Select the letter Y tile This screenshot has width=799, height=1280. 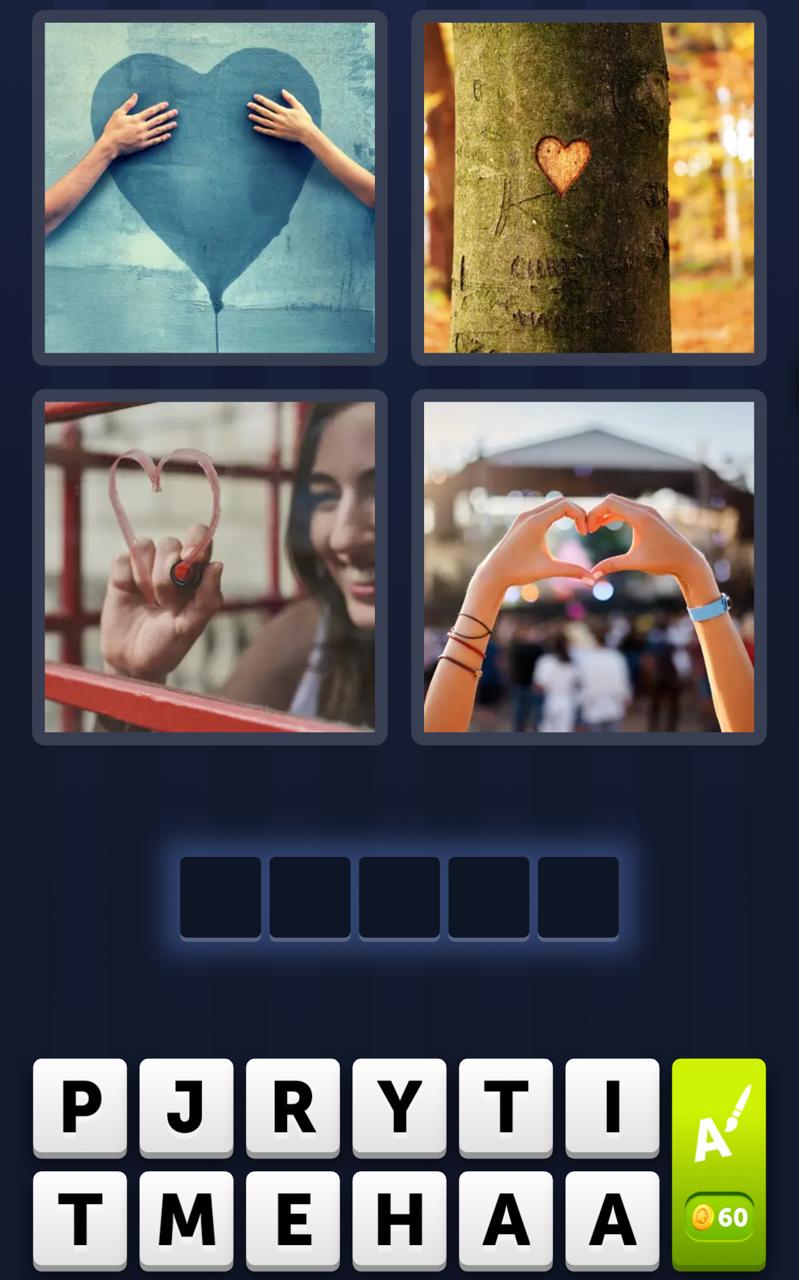(x=399, y=1110)
